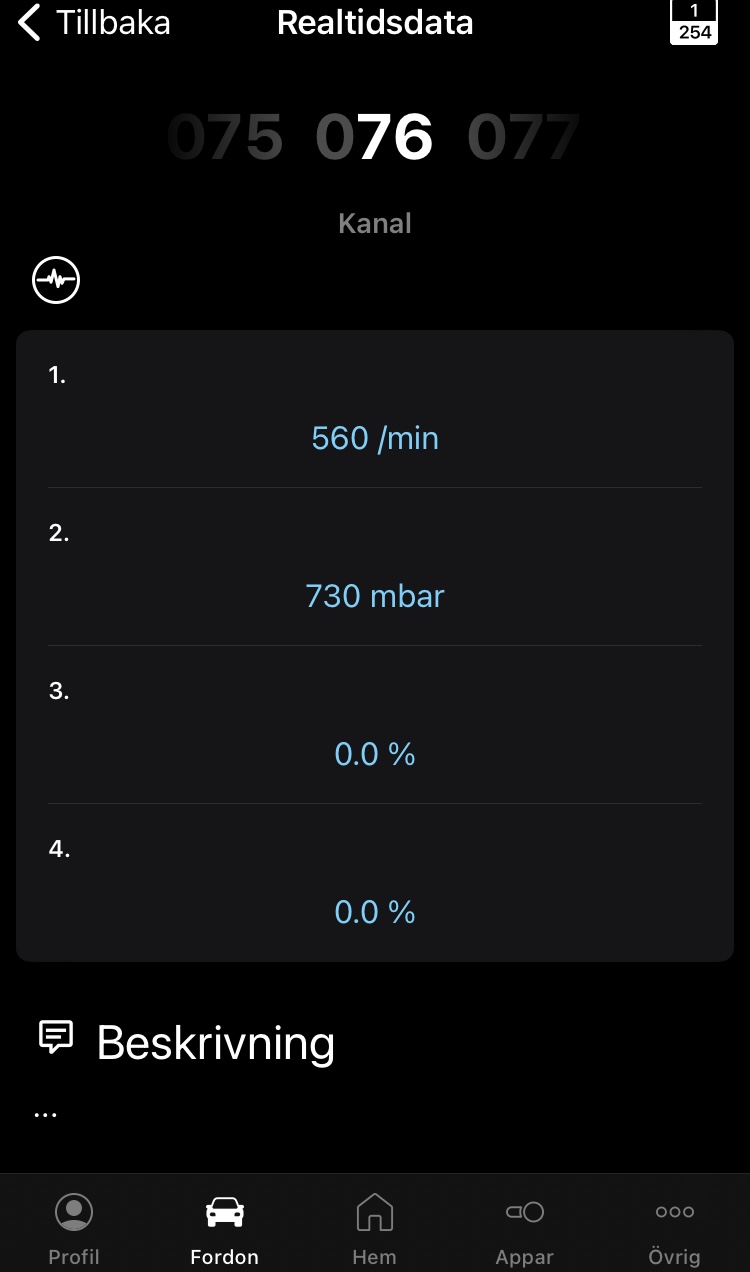
Task: Select channel 077 in the picker
Action: (523, 137)
